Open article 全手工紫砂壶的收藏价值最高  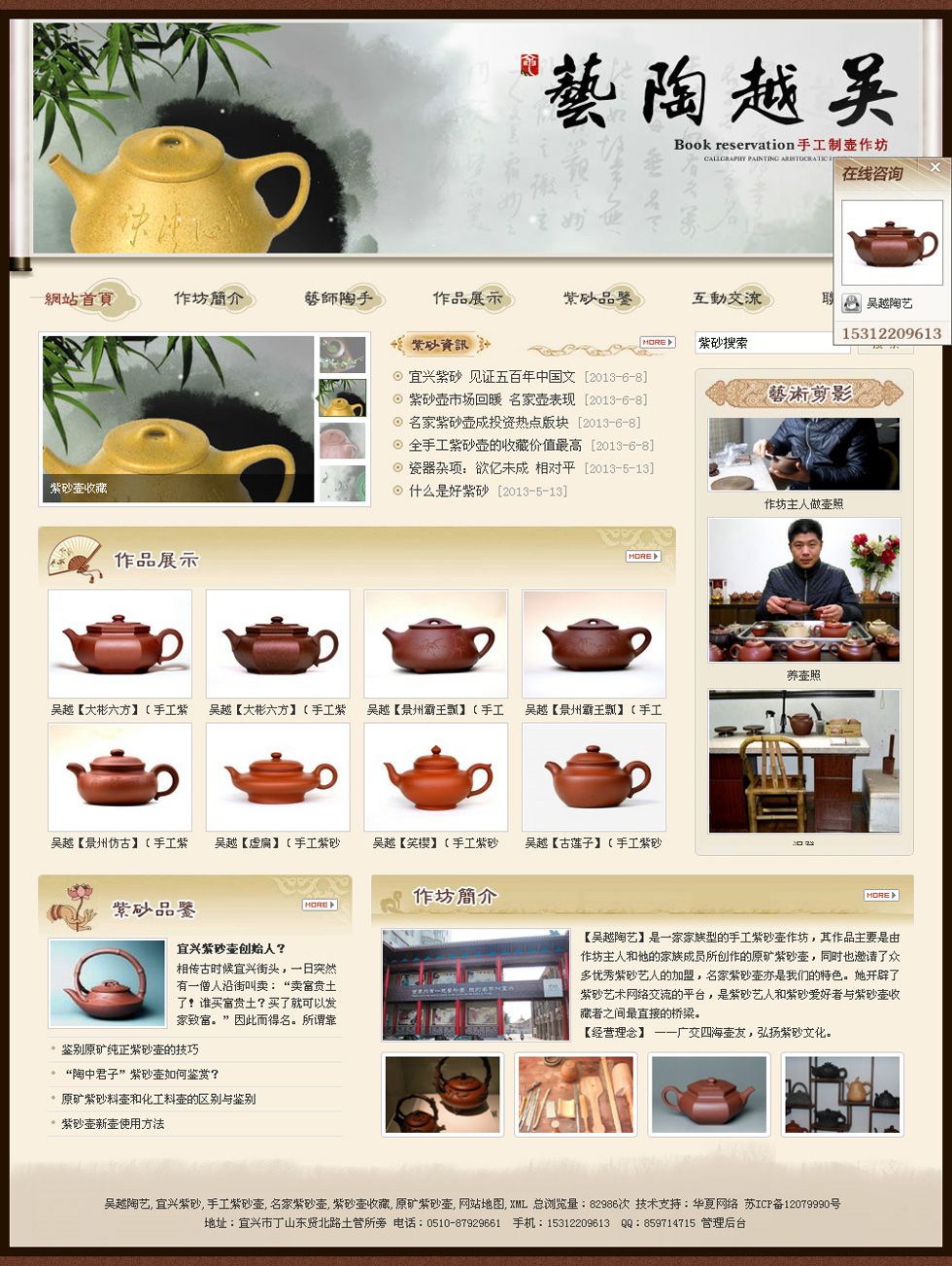494,446
